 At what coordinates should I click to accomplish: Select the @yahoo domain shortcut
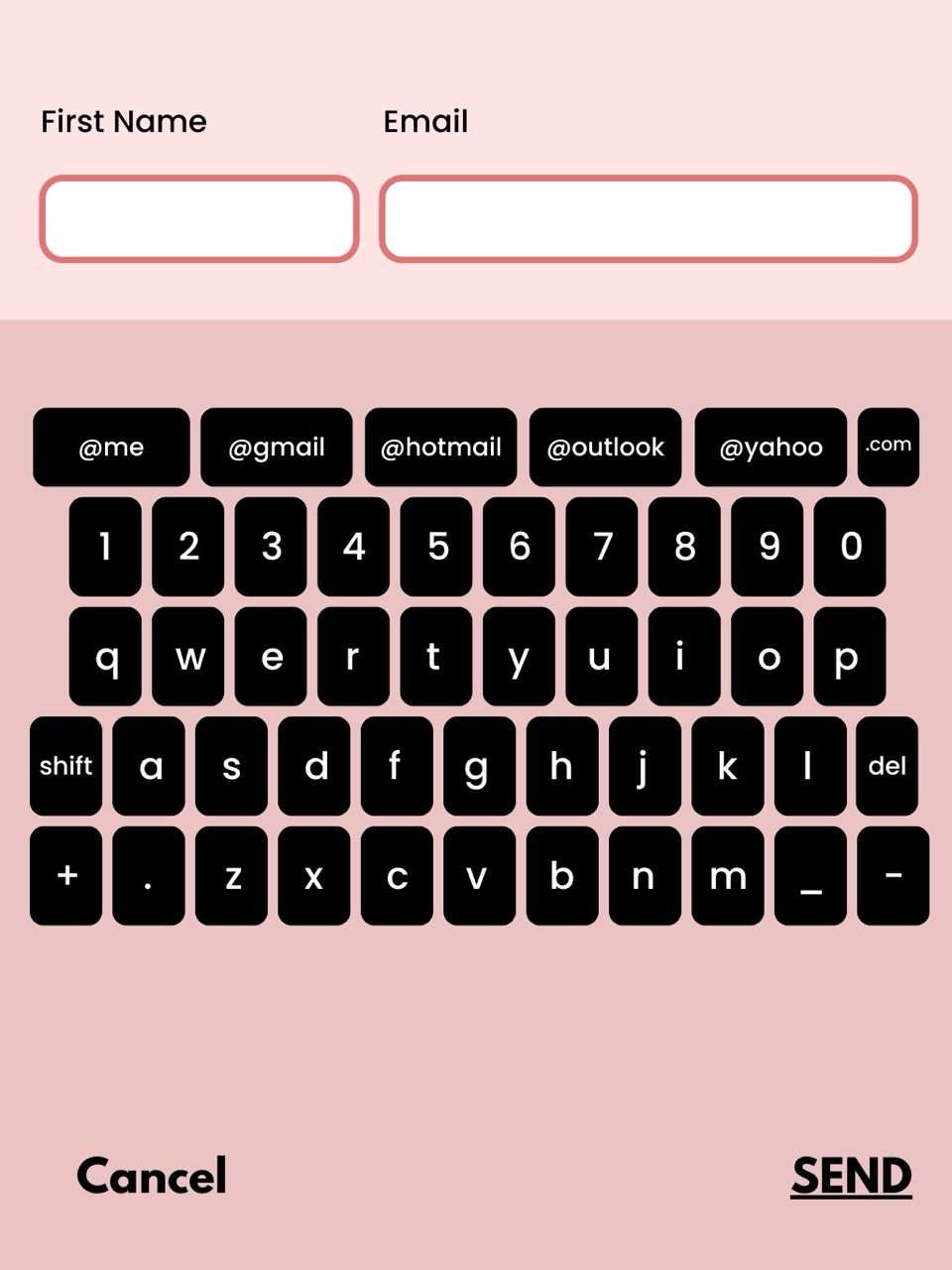coord(771,447)
